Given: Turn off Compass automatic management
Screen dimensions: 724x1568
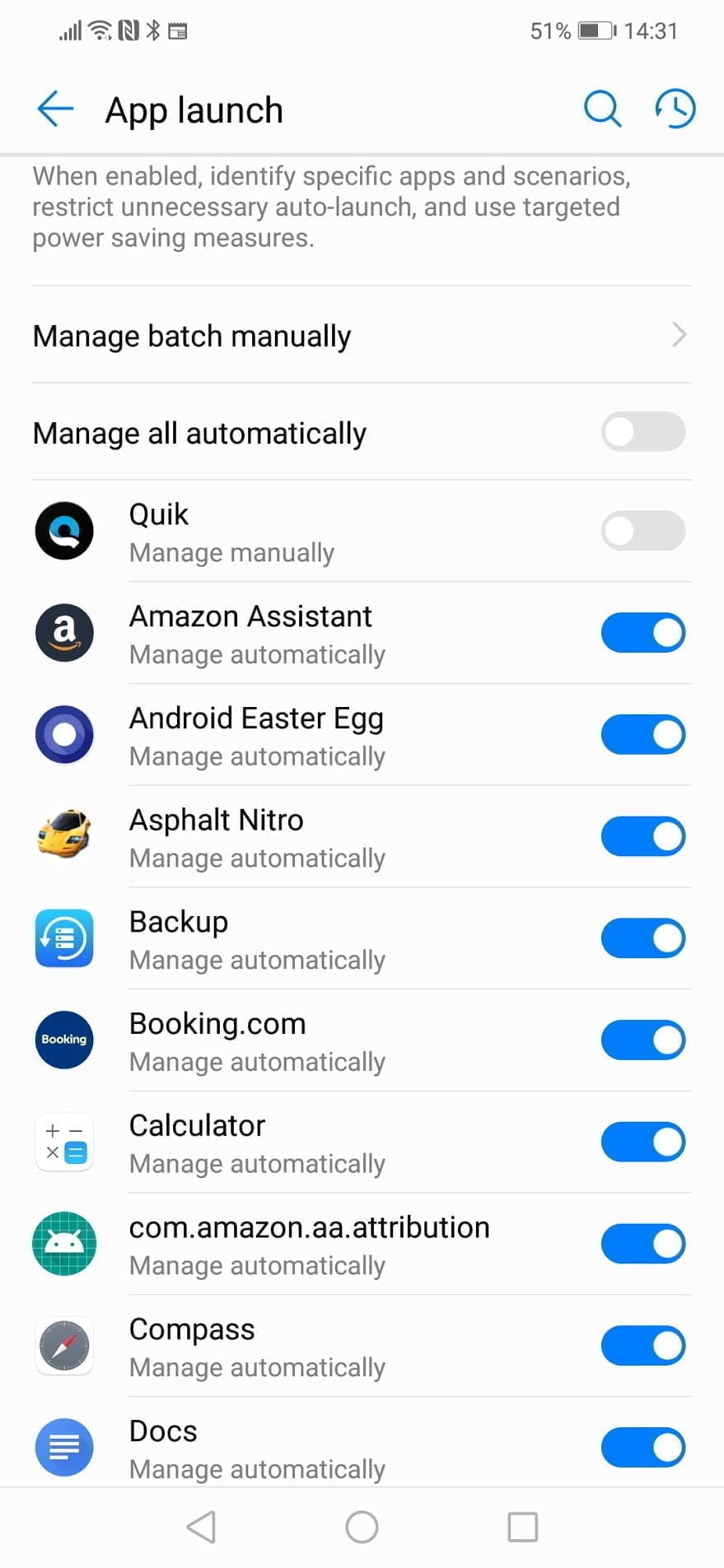Looking at the screenshot, I should coord(642,1346).
